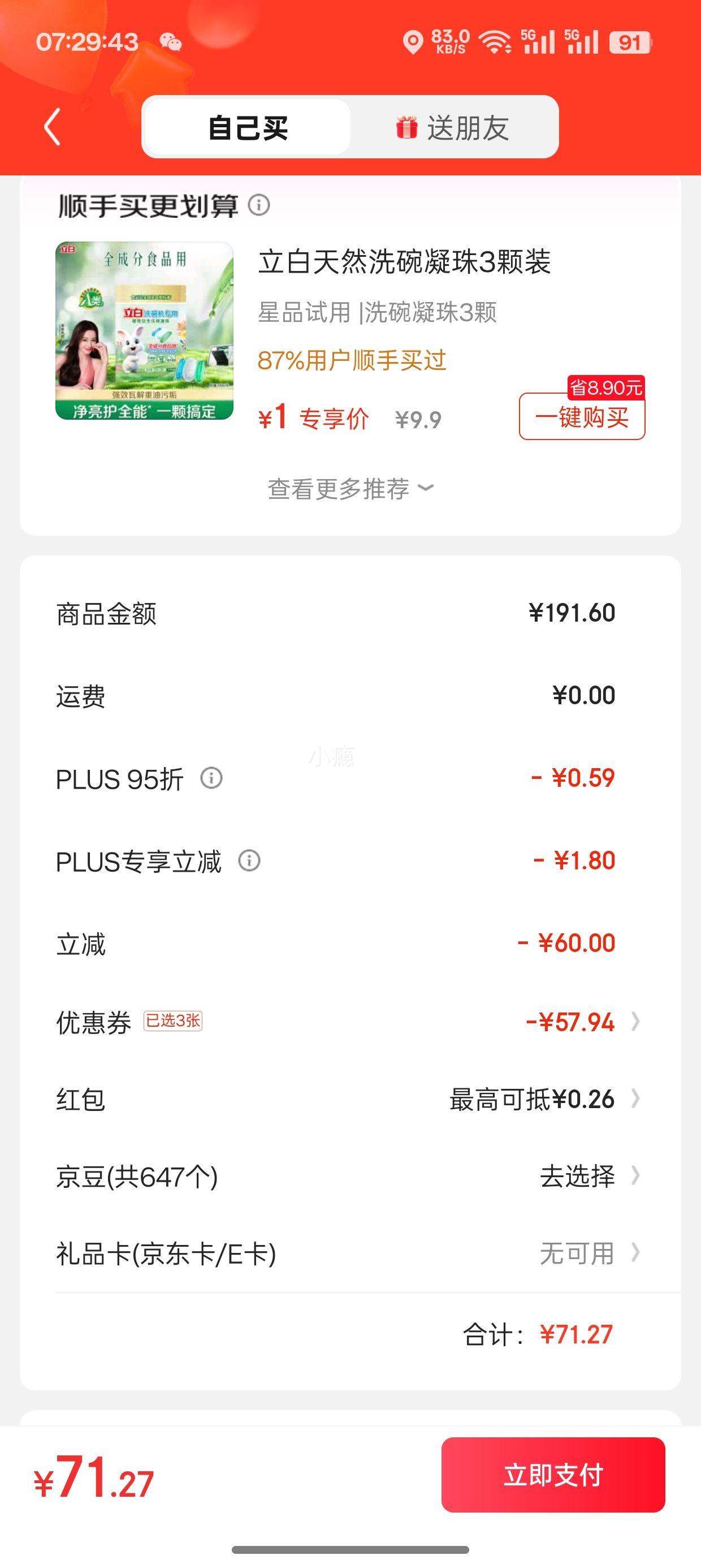Open the 优惠券 coupon selection row
Screen dimensions: 701x1568
coord(350,1022)
